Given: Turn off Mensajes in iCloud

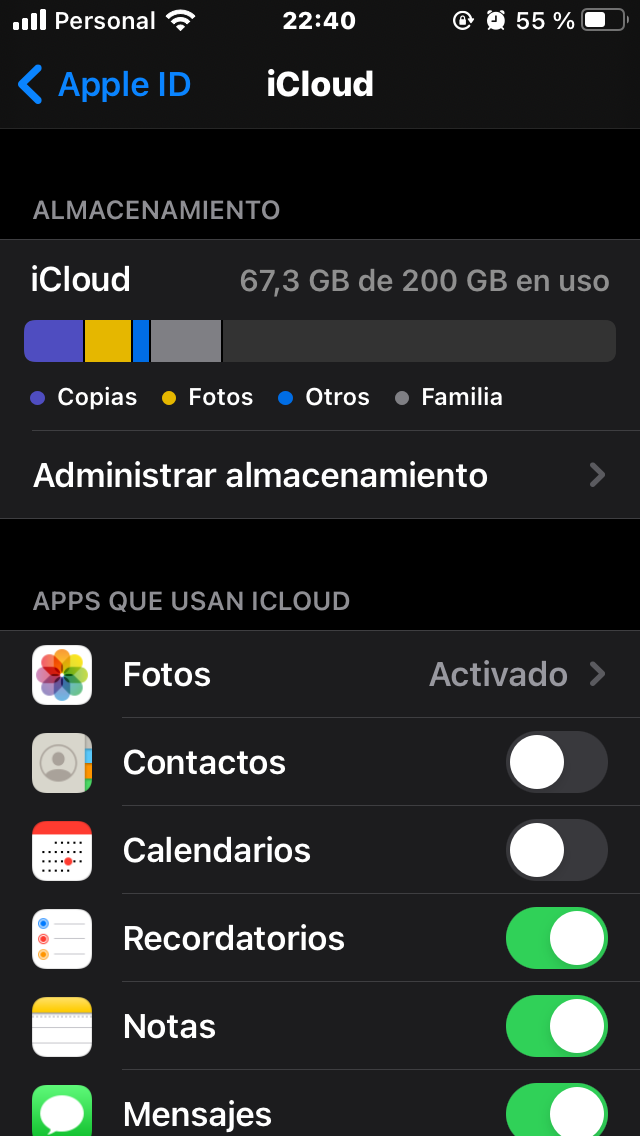Looking at the screenshot, I should (x=557, y=1110).
